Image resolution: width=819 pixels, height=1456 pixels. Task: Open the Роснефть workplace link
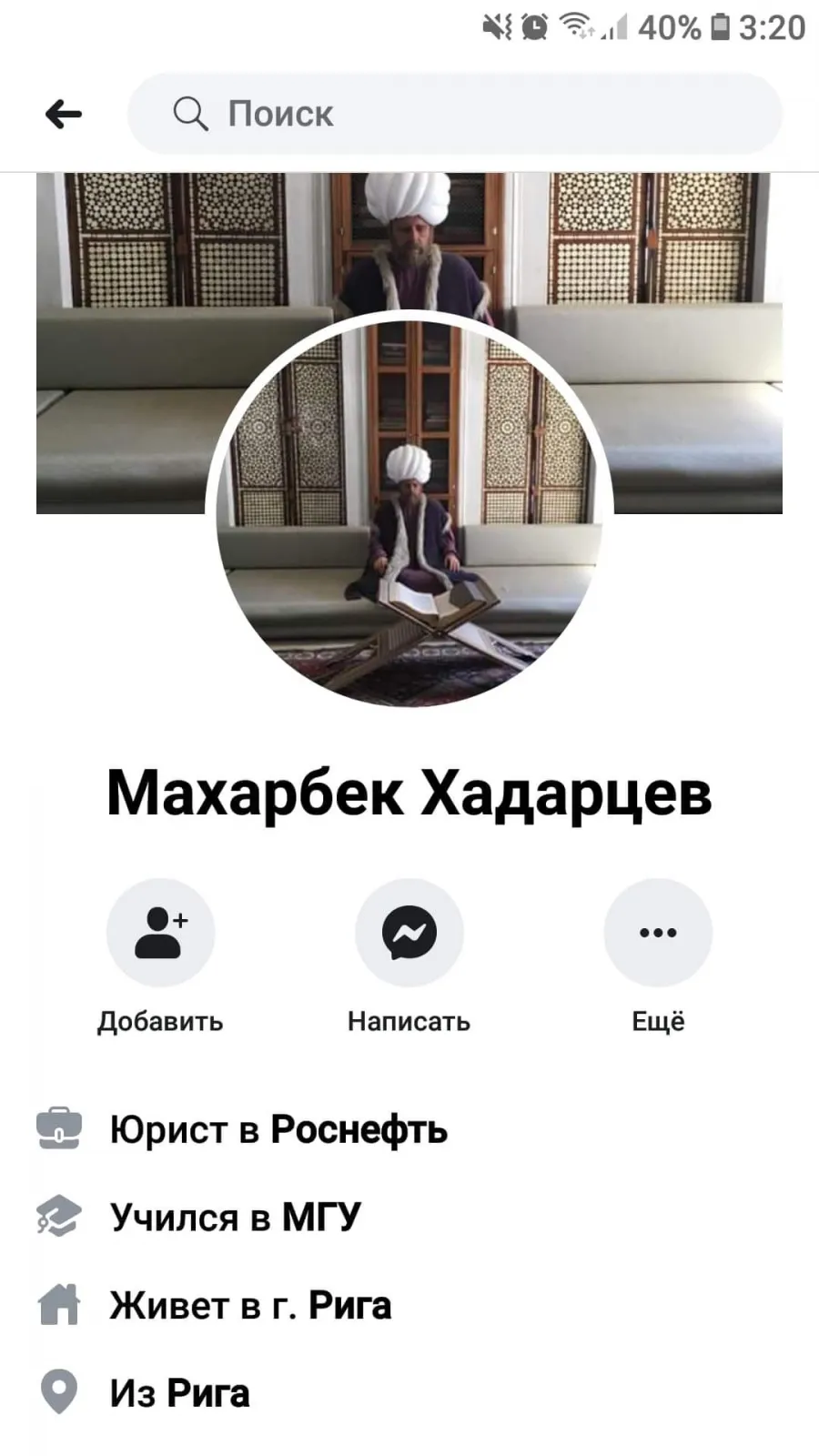click(x=359, y=1129)
